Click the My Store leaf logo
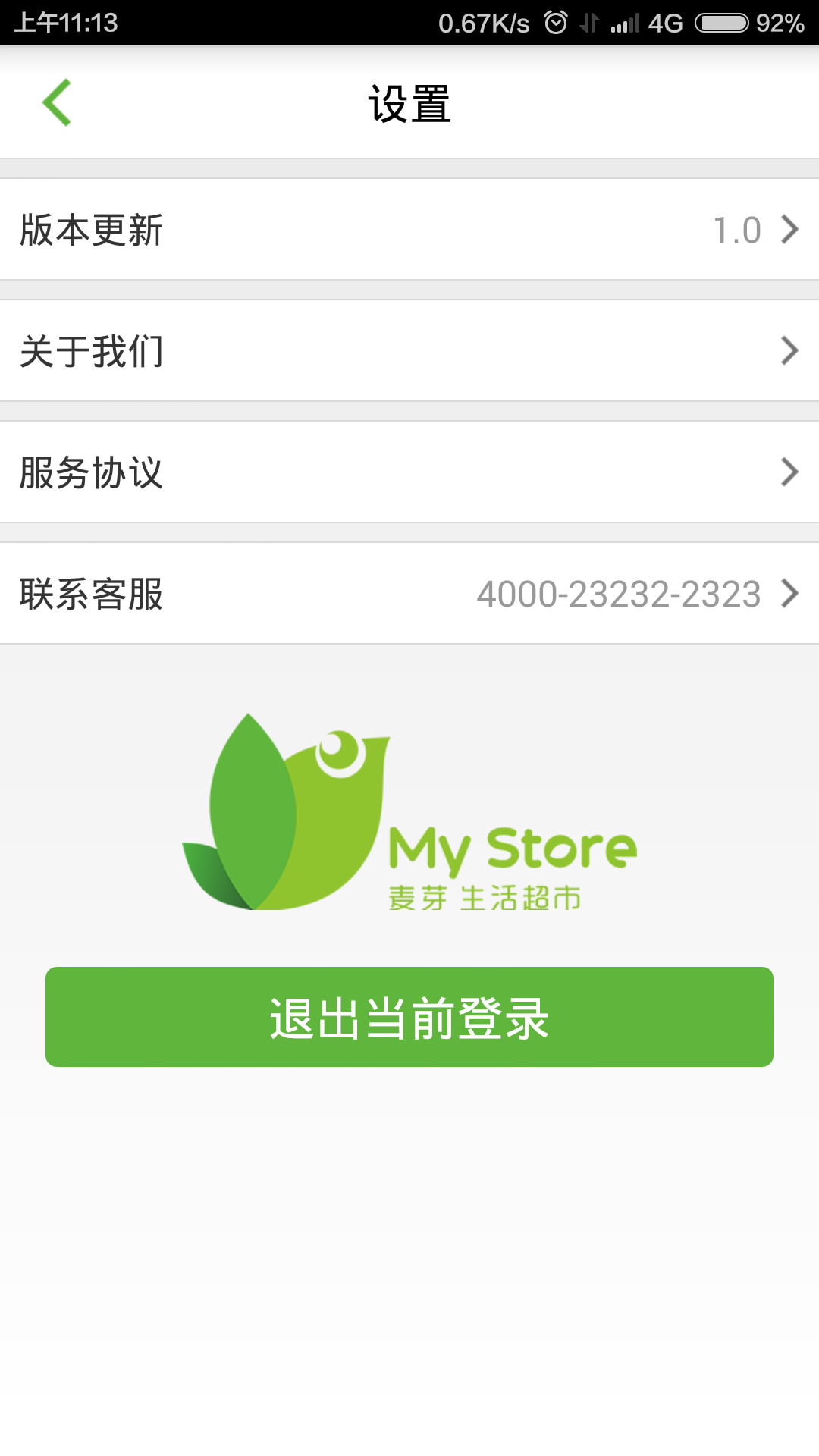The image size is (819, 1456). coord(288,811)
